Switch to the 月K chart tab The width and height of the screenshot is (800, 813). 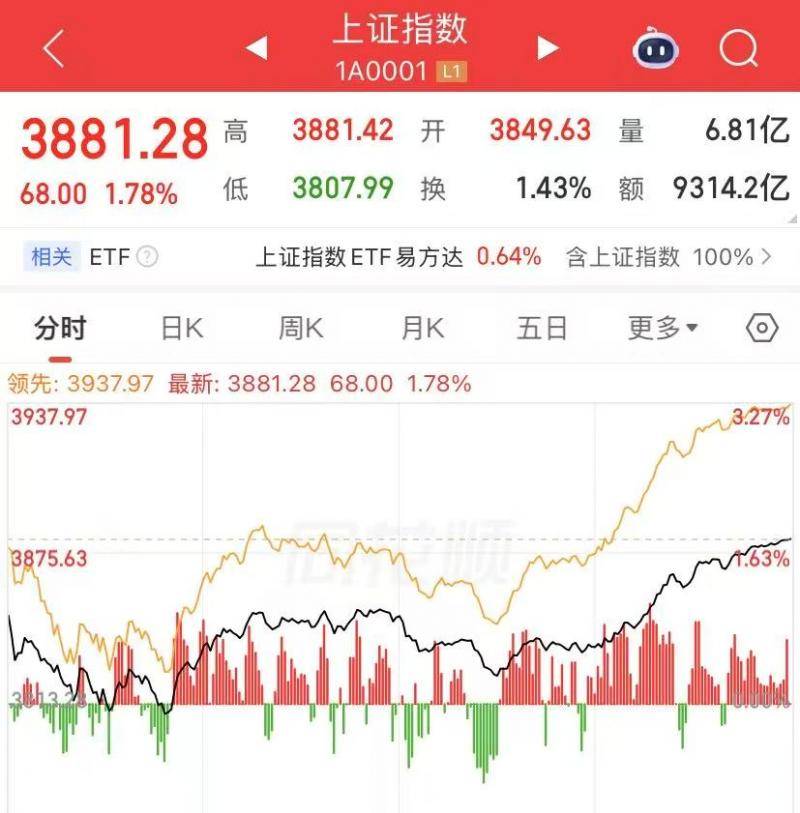(422, 328)
